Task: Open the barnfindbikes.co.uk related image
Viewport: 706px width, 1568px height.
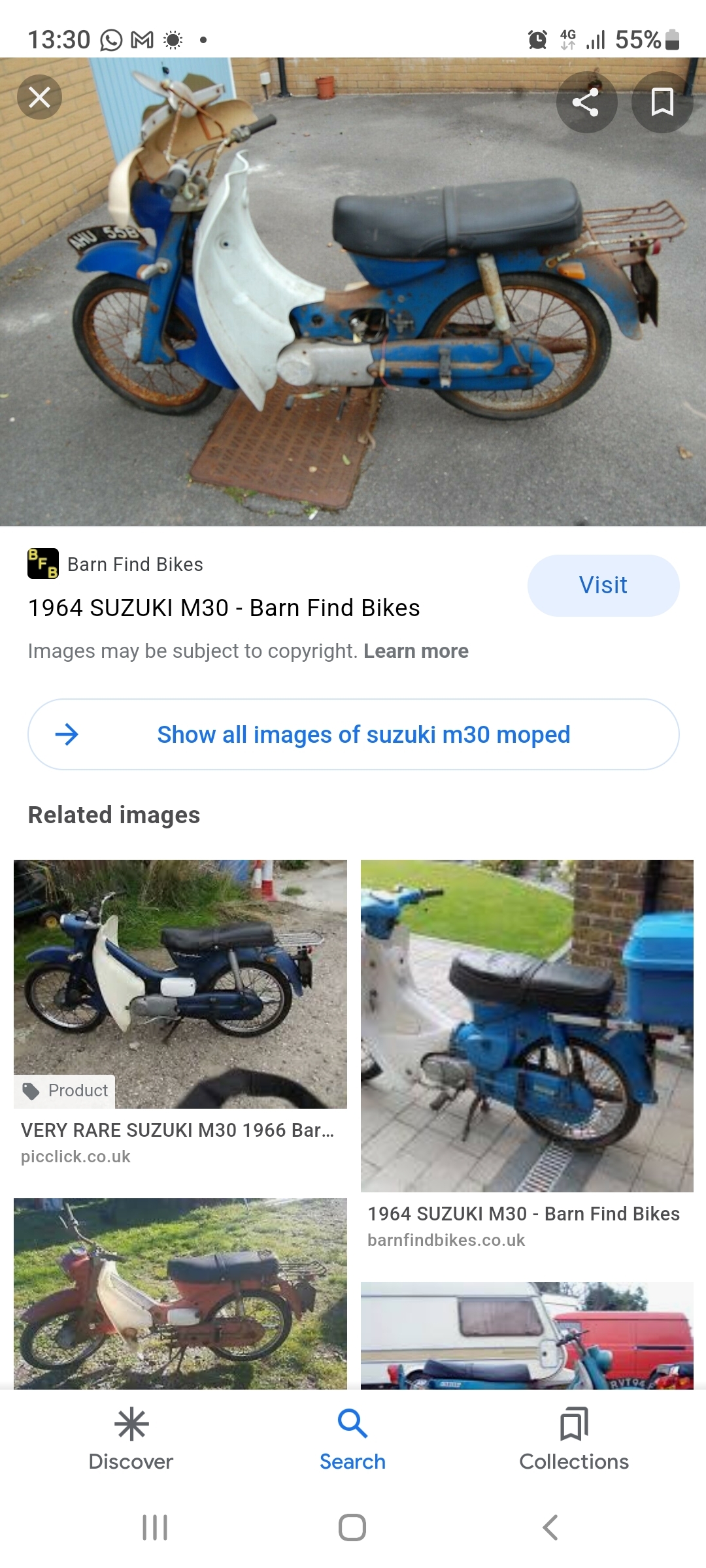Action: pos(527,1026)
